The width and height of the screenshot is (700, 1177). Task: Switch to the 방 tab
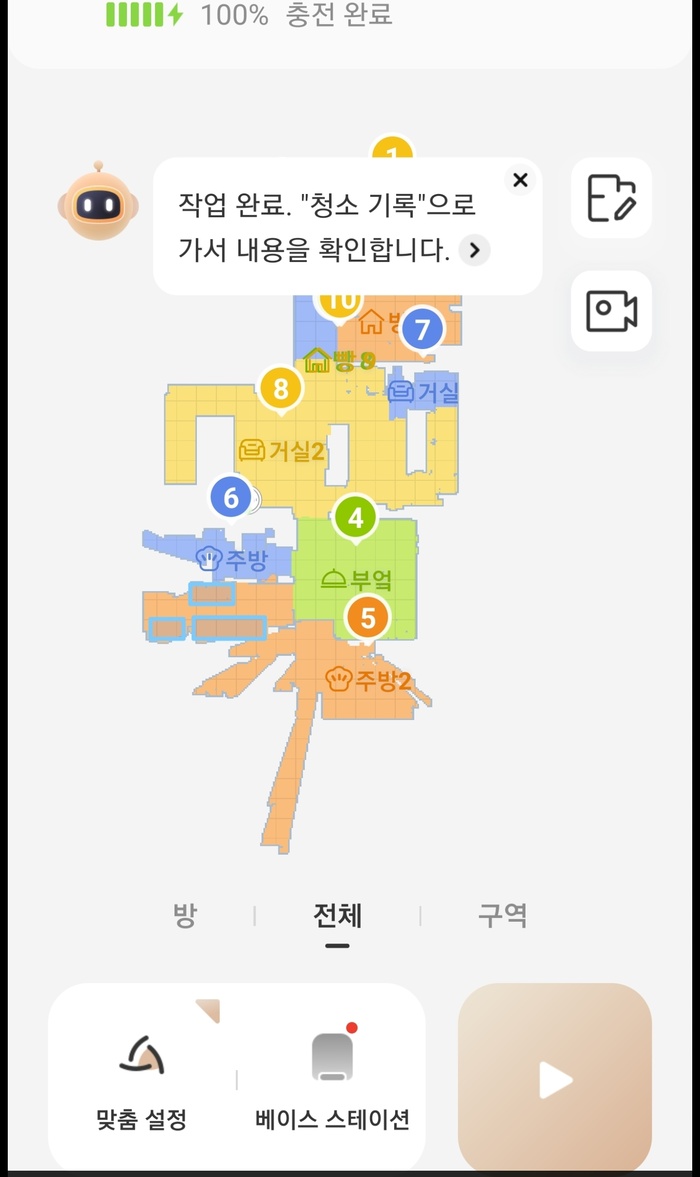click(x=185, y=915)
